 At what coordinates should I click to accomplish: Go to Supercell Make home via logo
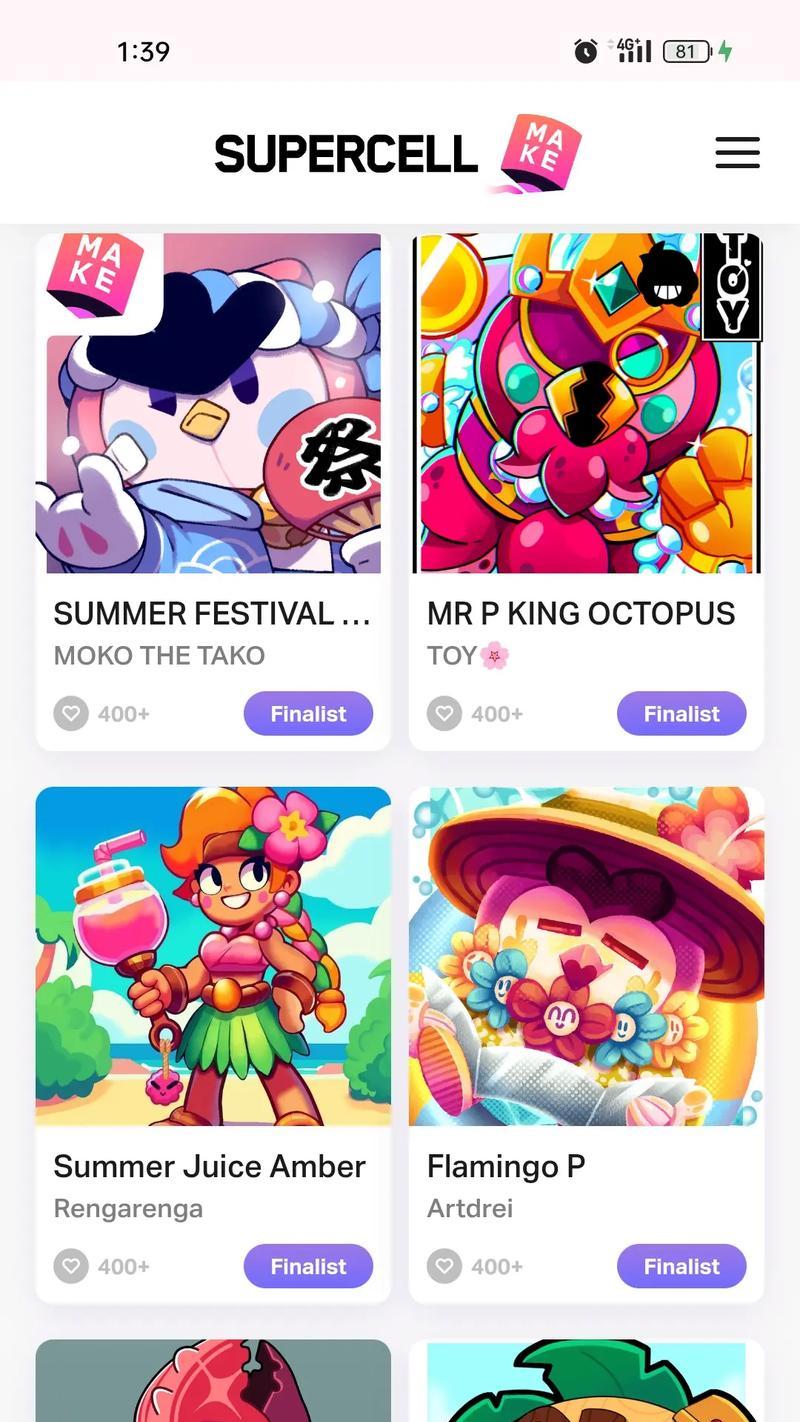point(397,153)
